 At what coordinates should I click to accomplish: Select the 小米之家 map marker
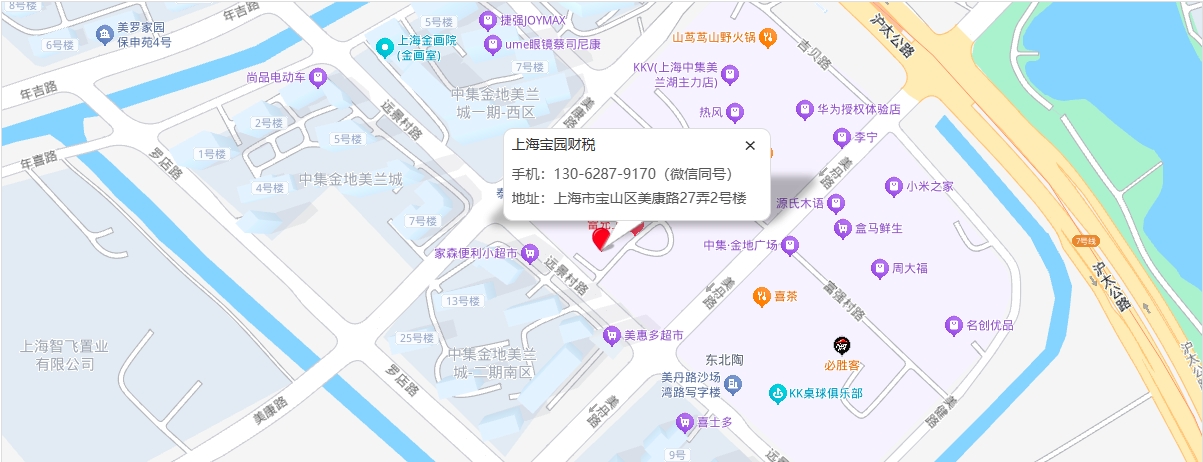pos(893,186)
